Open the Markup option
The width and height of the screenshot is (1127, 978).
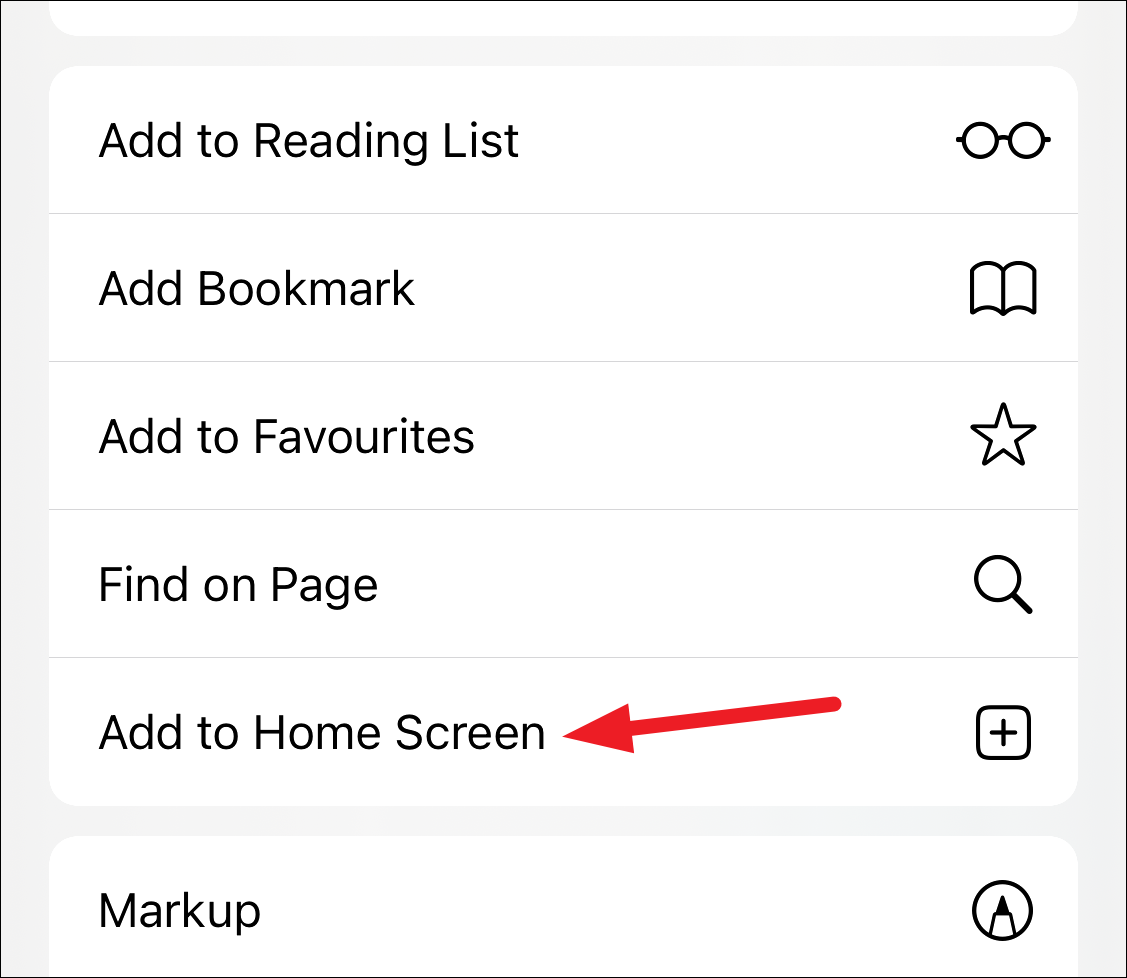click(x=564, y=907)
